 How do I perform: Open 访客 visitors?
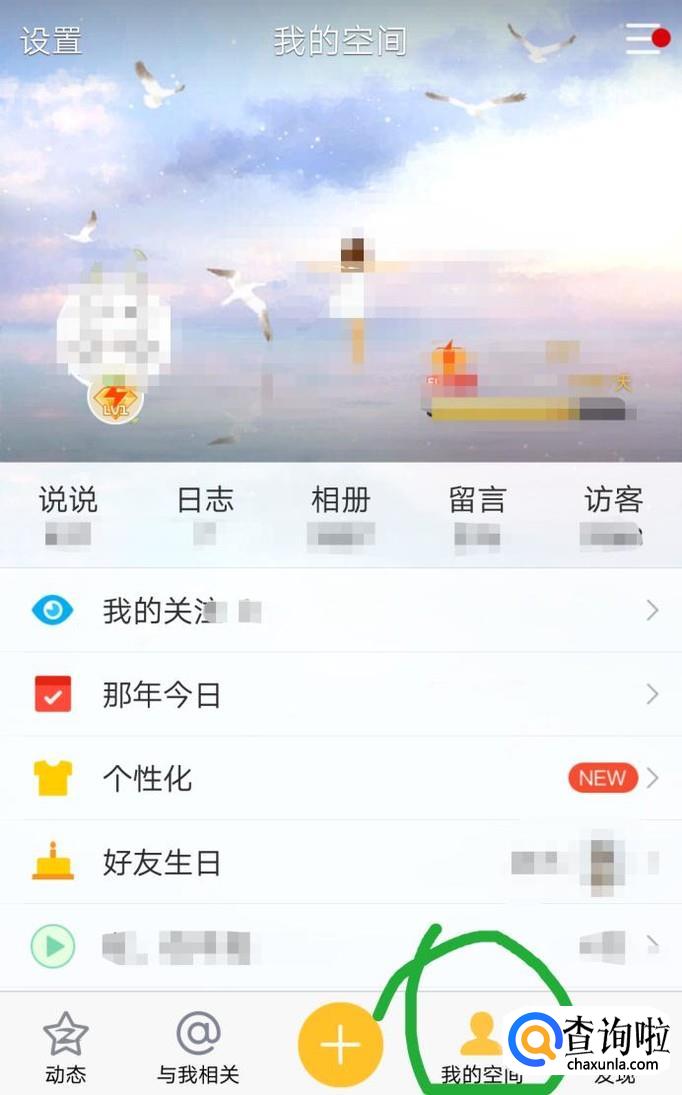[x=613, y=514]
